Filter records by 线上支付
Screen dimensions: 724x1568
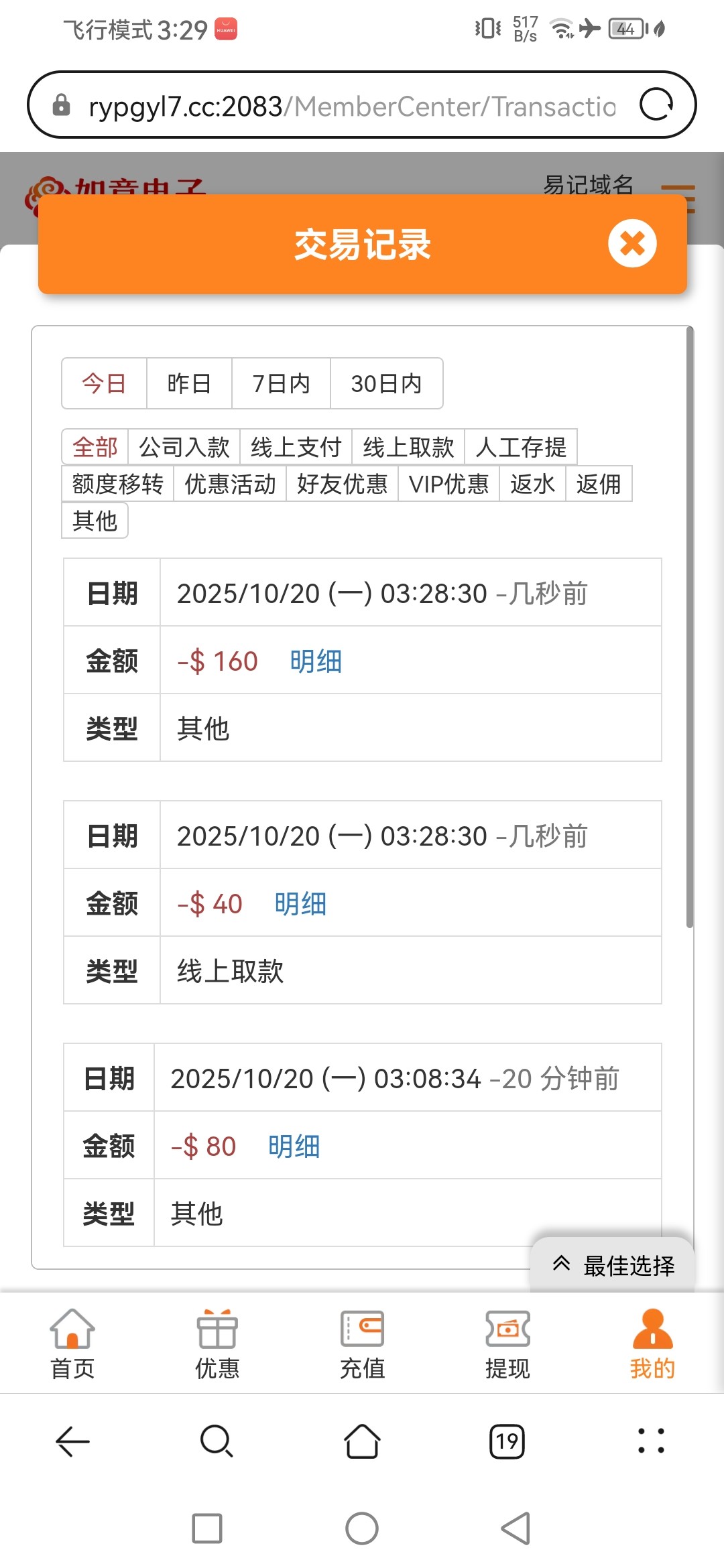[296, 447]
